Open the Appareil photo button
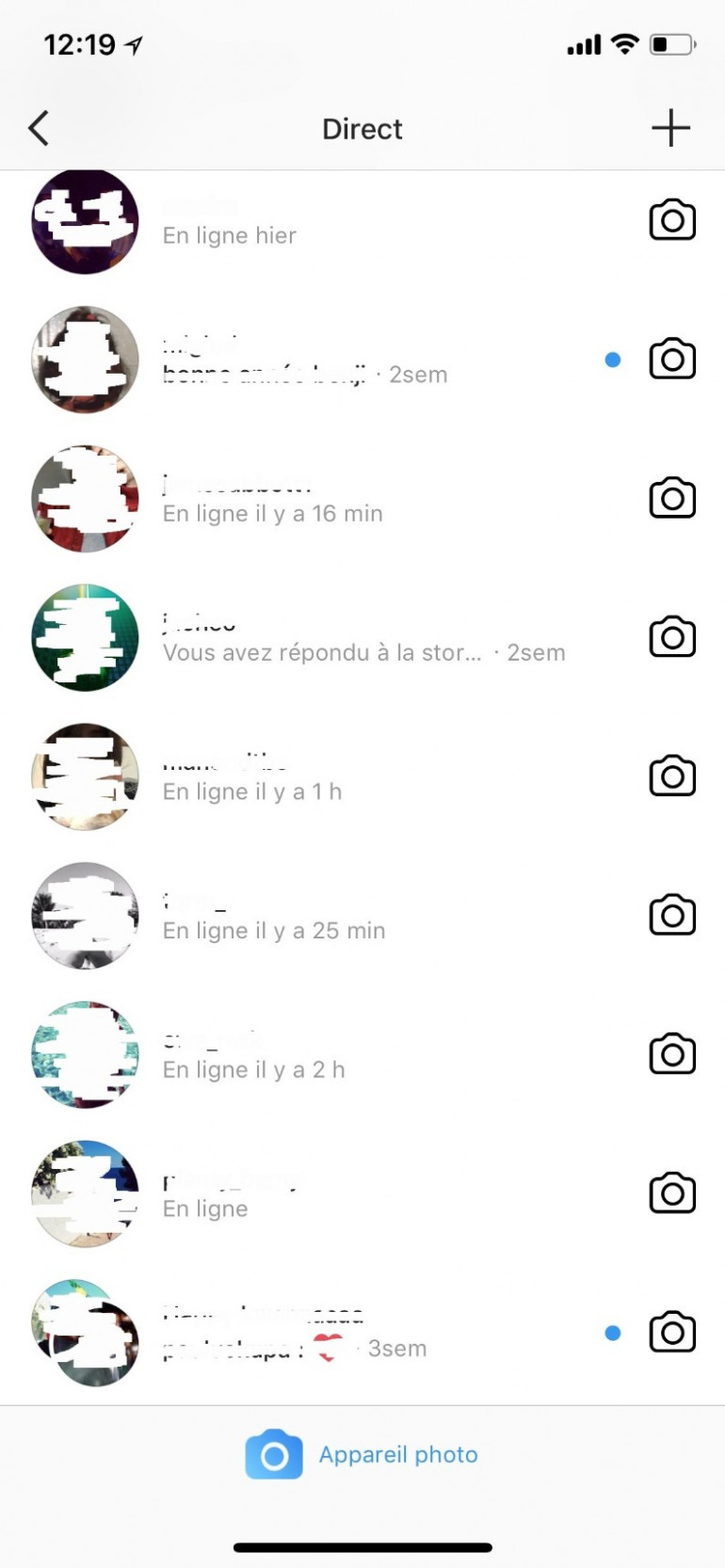725x1568 pixels. point(362,1454)
